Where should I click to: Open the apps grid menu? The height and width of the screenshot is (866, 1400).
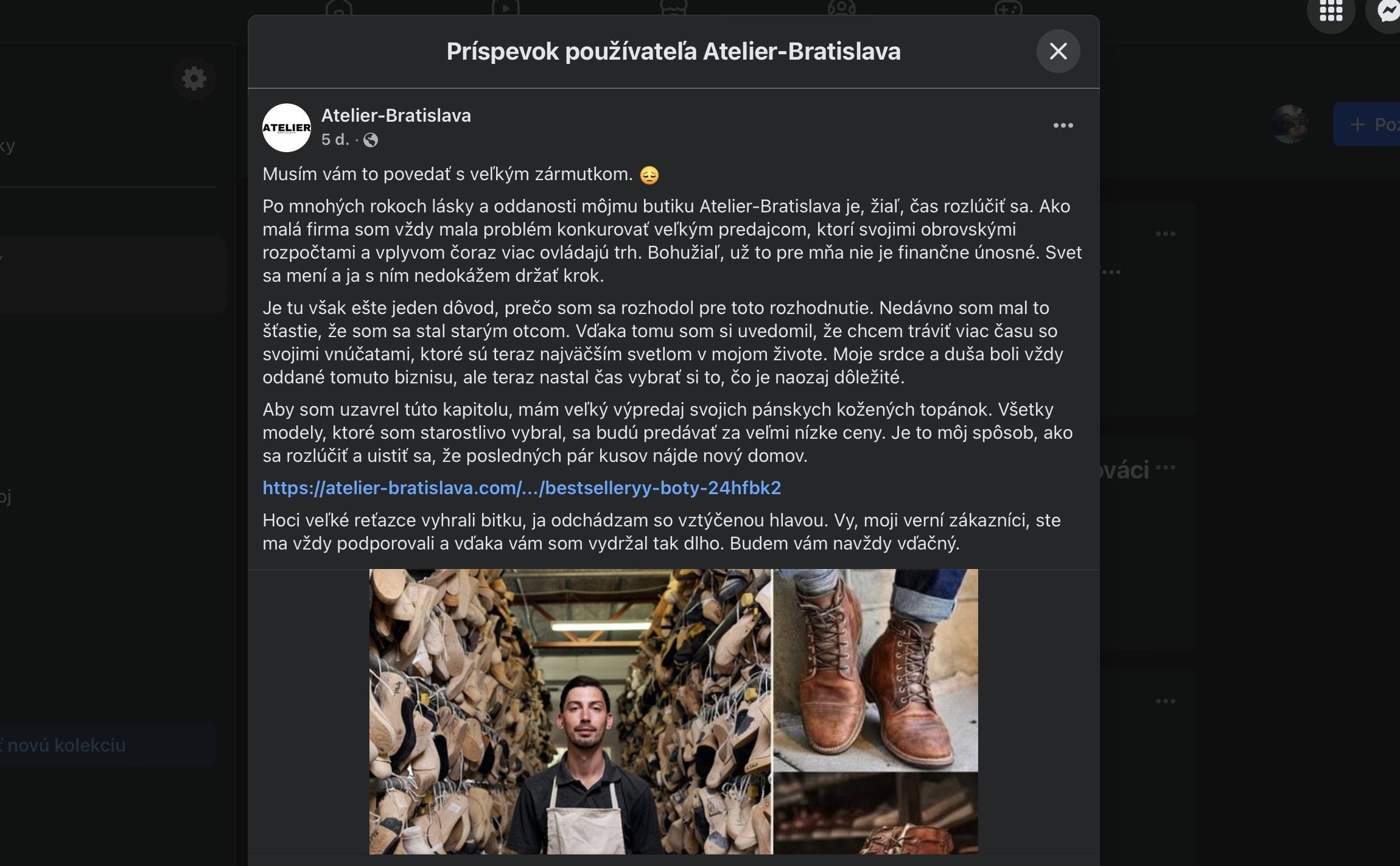[x=1331, y=11]
